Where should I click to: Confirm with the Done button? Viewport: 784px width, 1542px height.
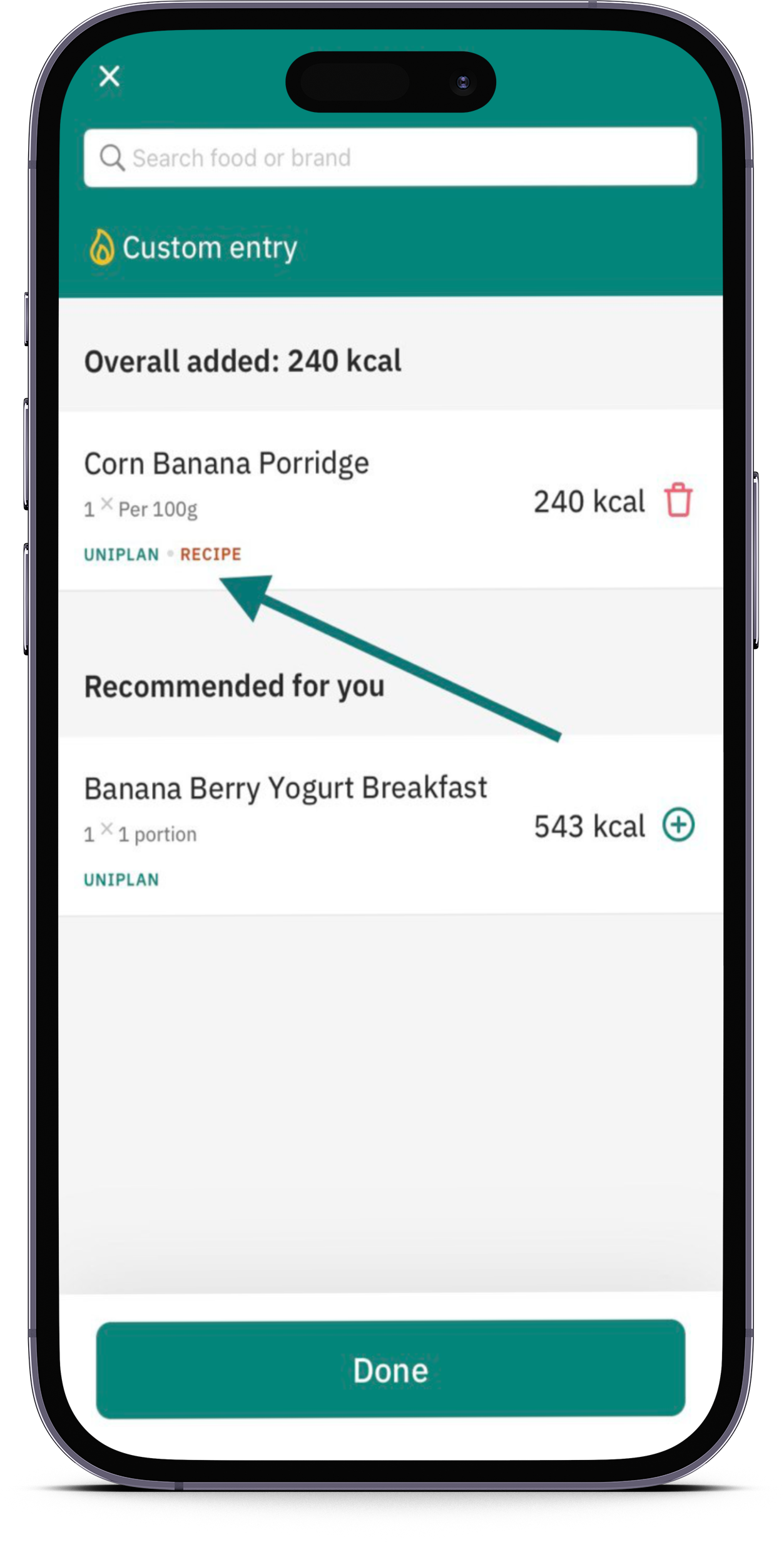click(x=390, y=1370)
